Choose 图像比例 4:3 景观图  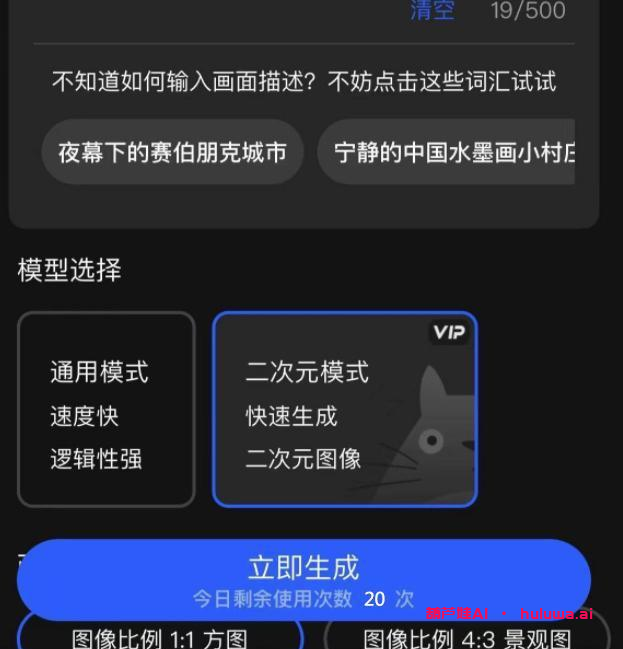coord(466,637)
